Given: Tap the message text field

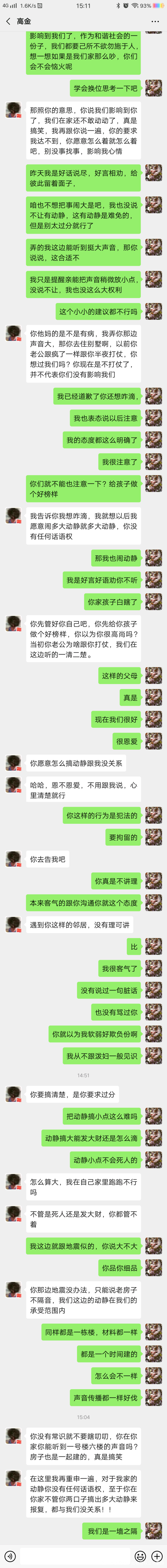Looking at the screenshot, I should click(x=74, y=1555).
